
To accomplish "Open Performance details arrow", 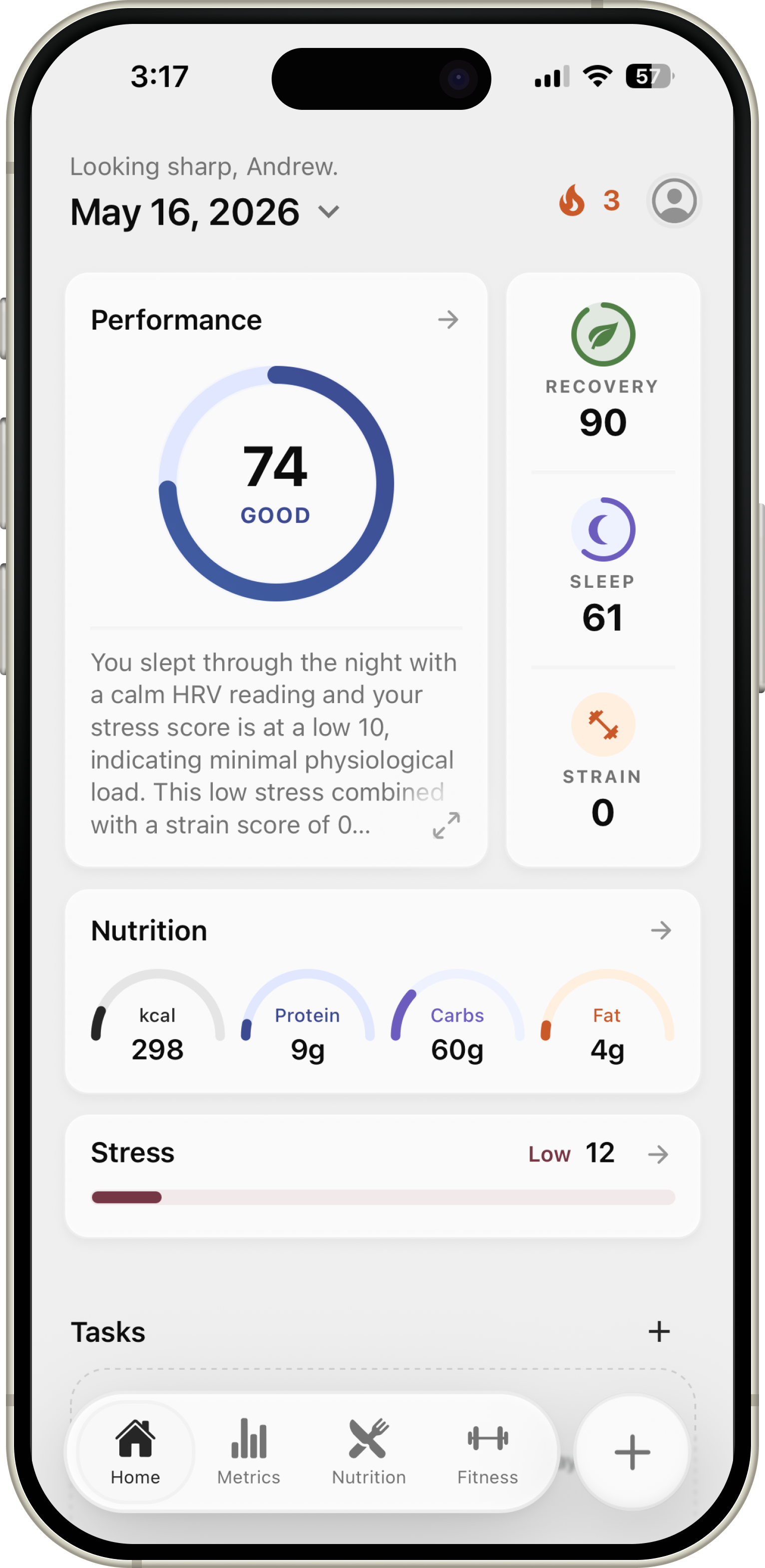I will tap(448, 320).
